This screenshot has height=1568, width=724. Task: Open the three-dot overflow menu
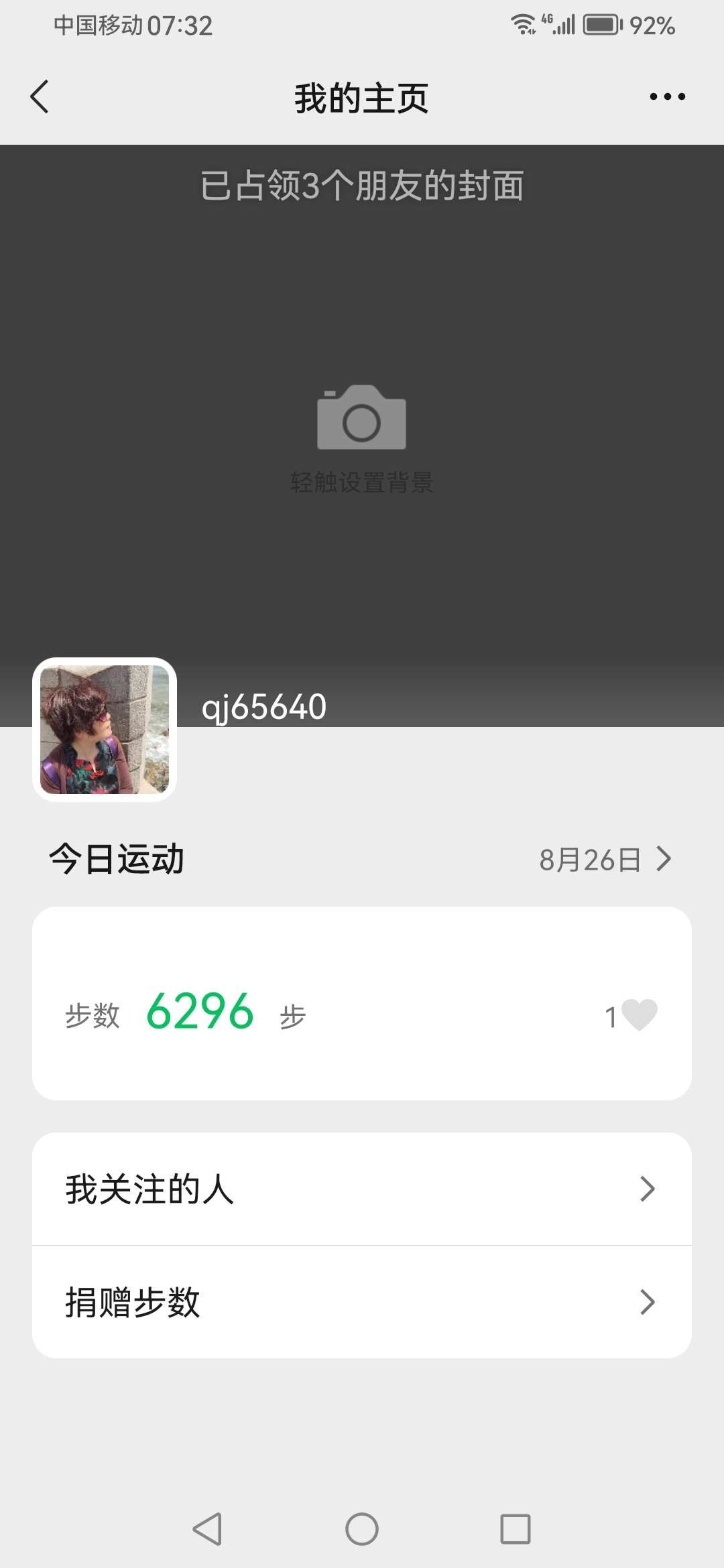[x=668, y=97]
